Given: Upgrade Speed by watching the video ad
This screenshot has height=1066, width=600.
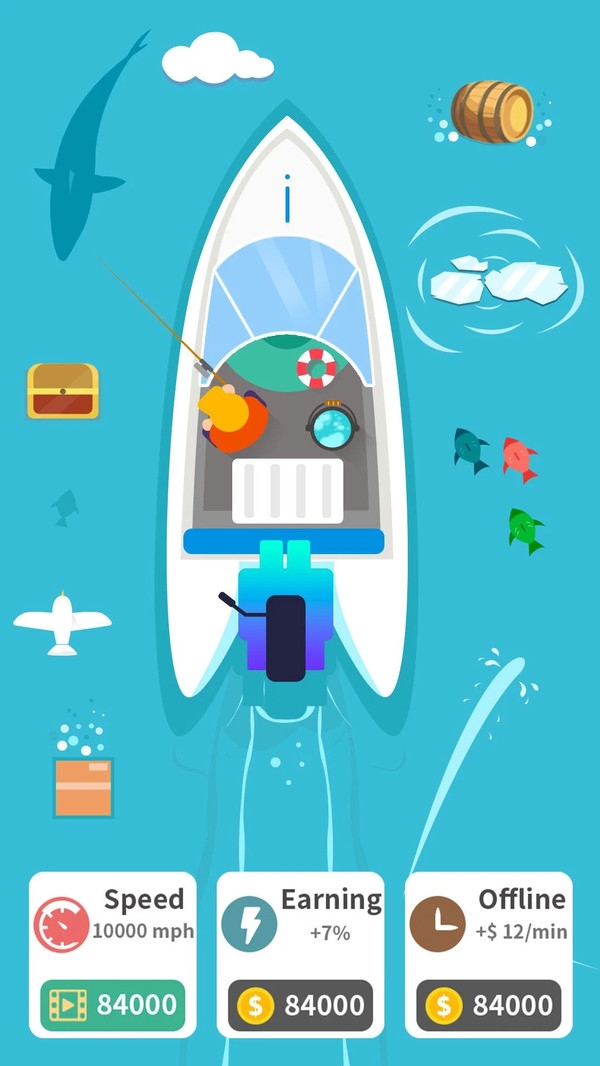Looking at the screenshot, I should tap(113, 1004).
